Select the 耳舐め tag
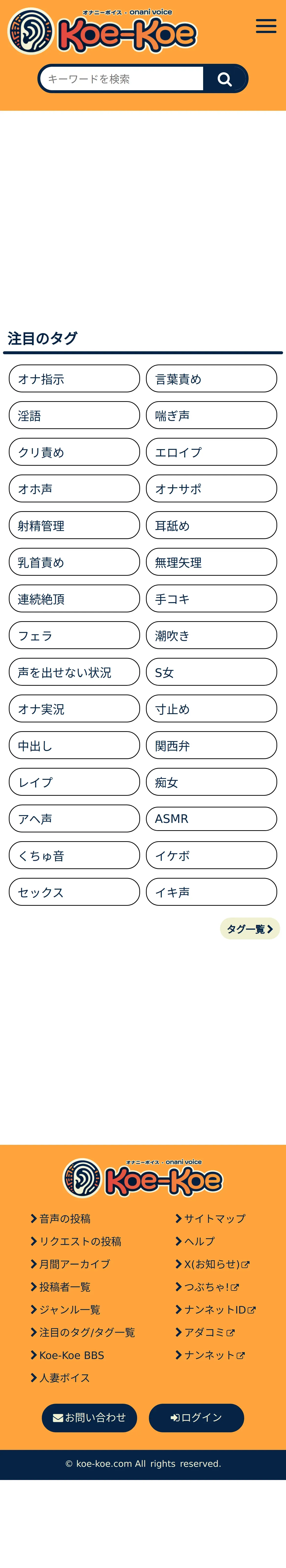The height and width of the screenshot is (1568, 286). (211, 525)
